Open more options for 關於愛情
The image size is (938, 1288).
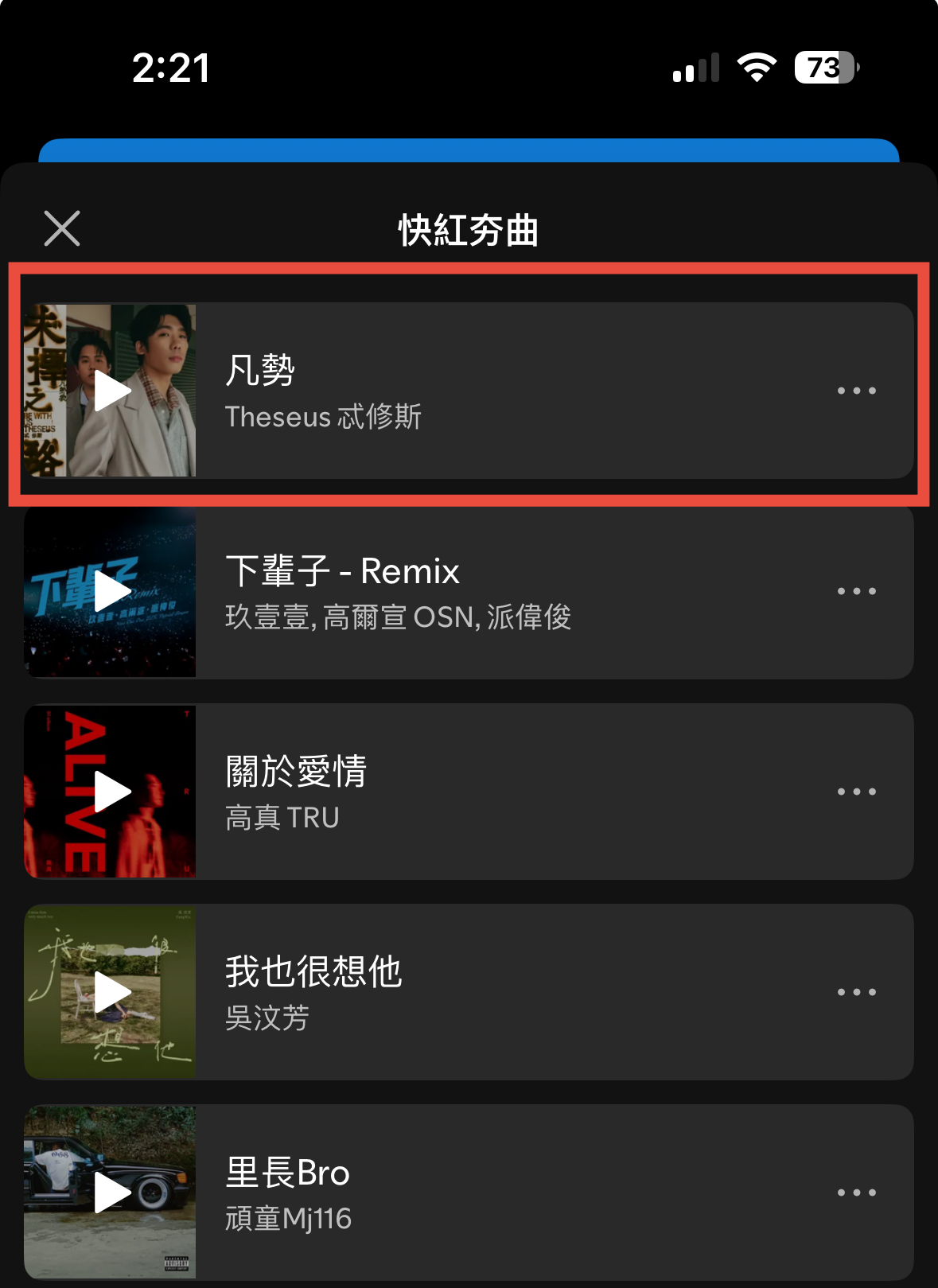(856, 792)
